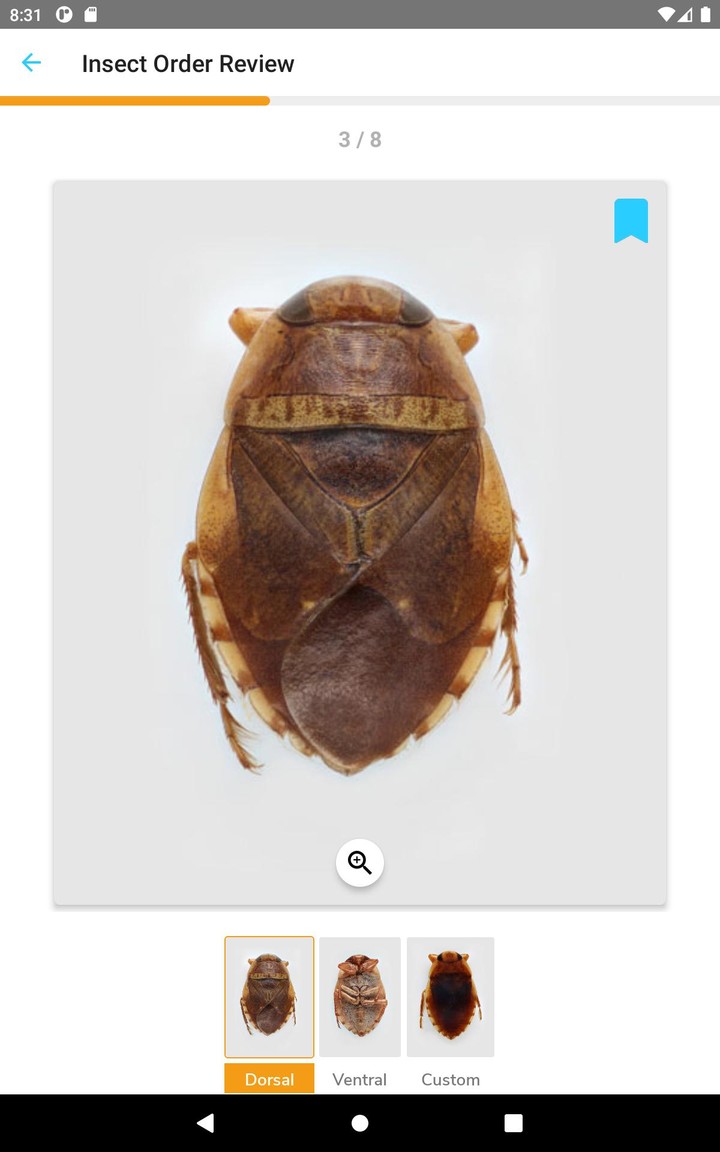Go back using the top arrow
Image resolution: width=720 pixels, height=1152 pixels.
(x=31, y=63)
